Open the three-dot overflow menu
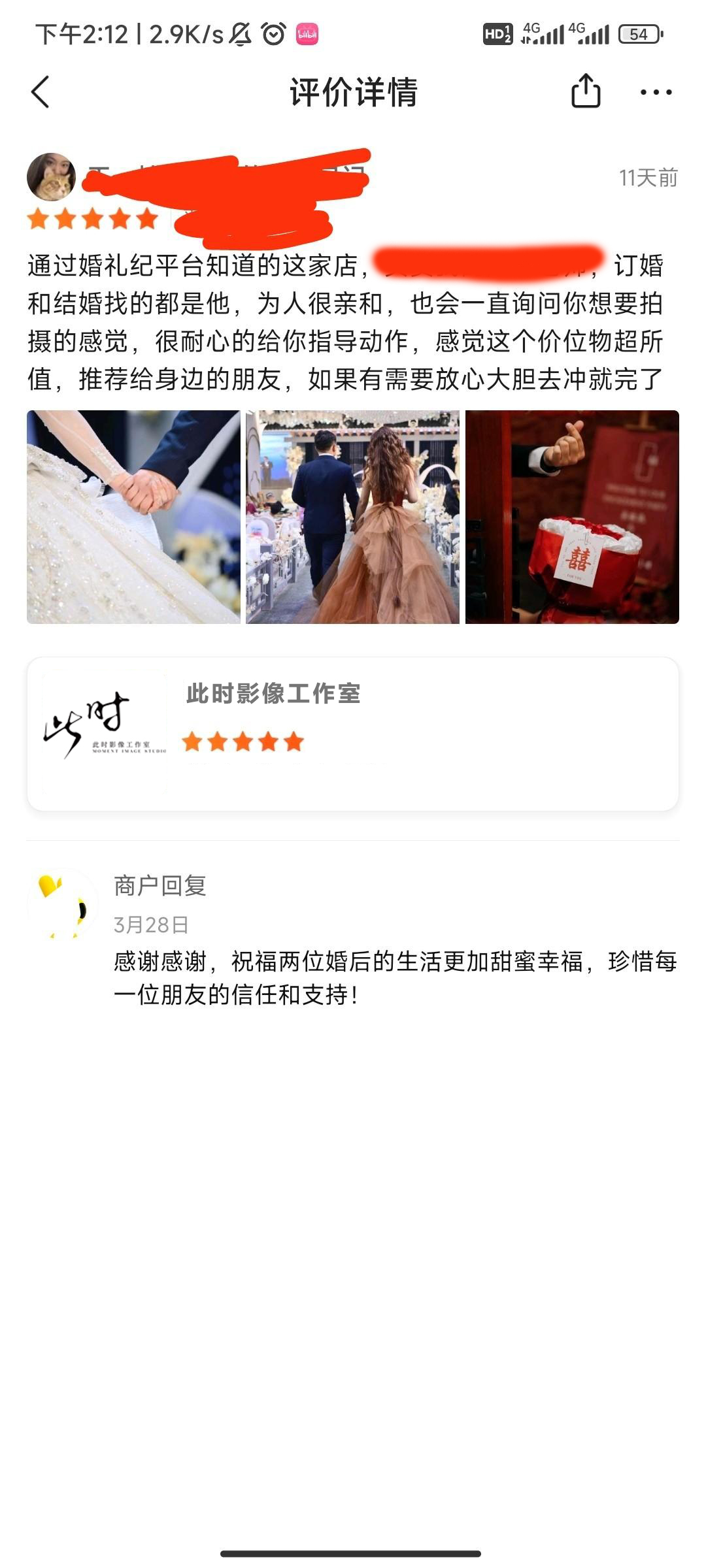Screen dimensions: 706x1568 (656, 92)
